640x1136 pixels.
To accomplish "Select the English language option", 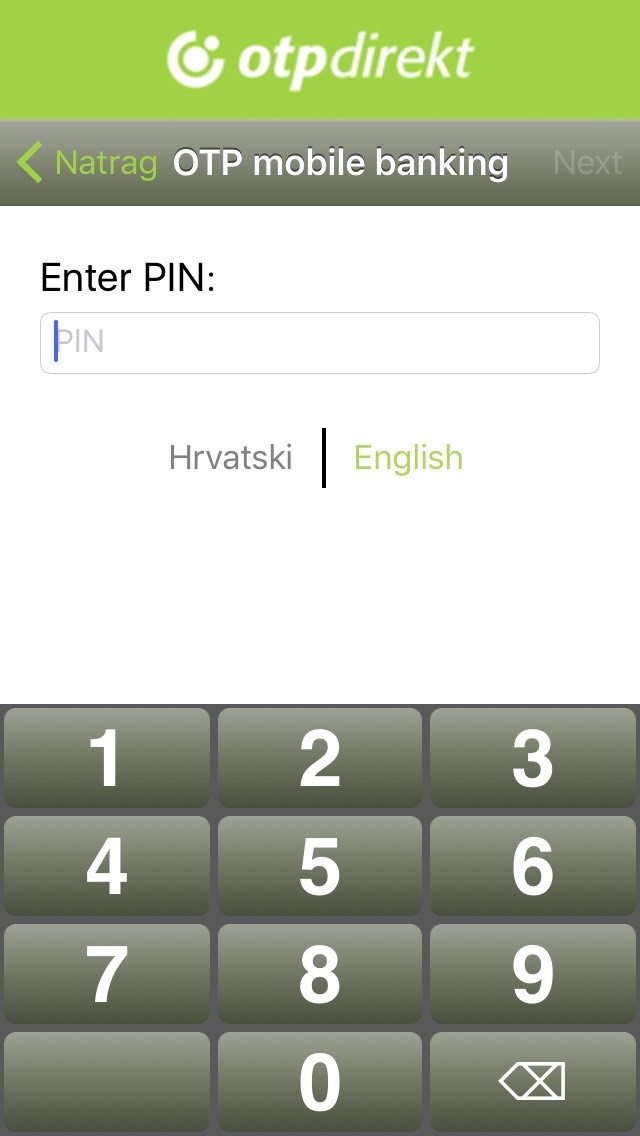I will tap(408, 457).
